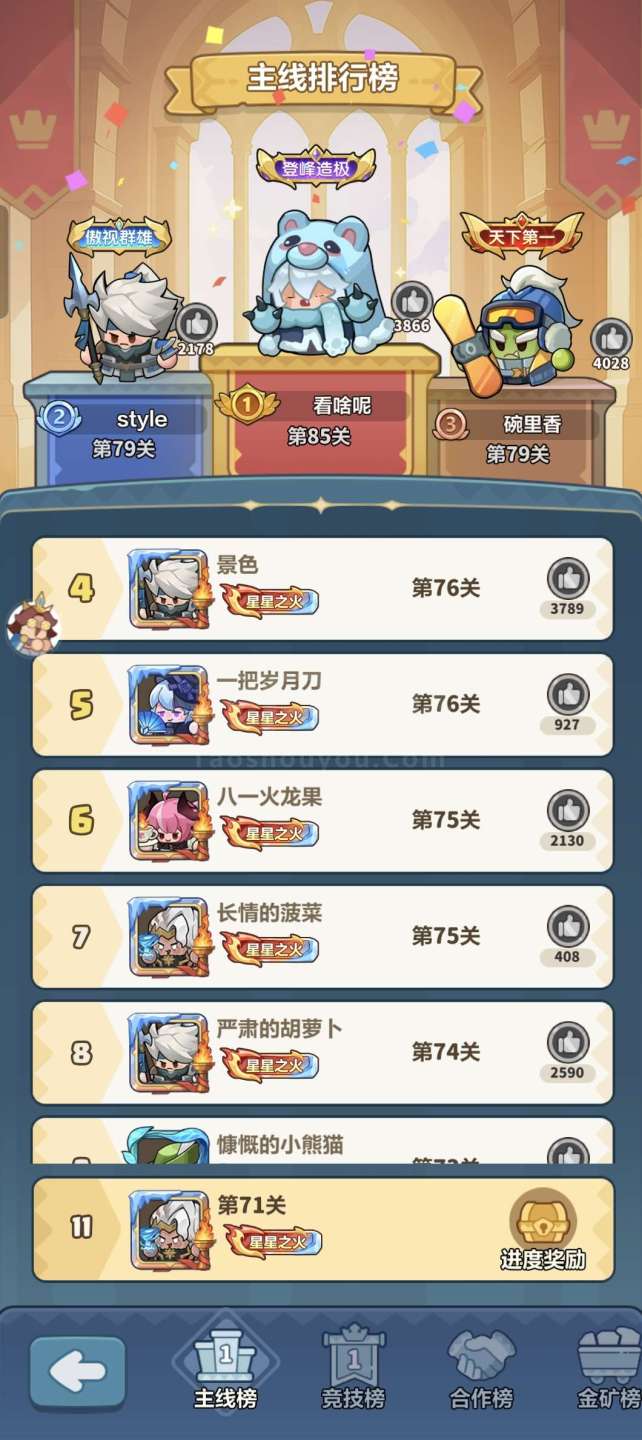Like the first-place player 看啥呢

pos(411,302)
